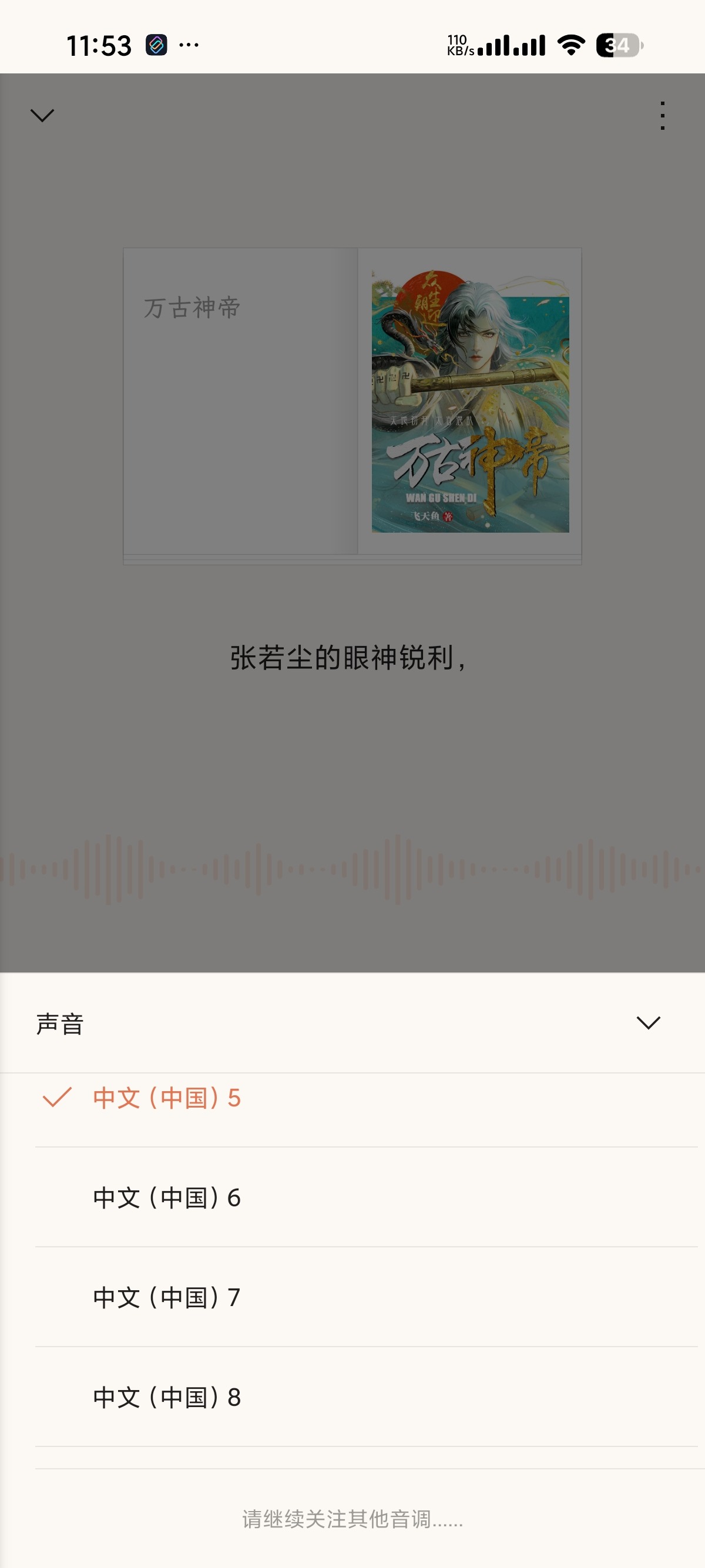Collapse the 声音 voice selection panel

click(x=647, y=1021)
